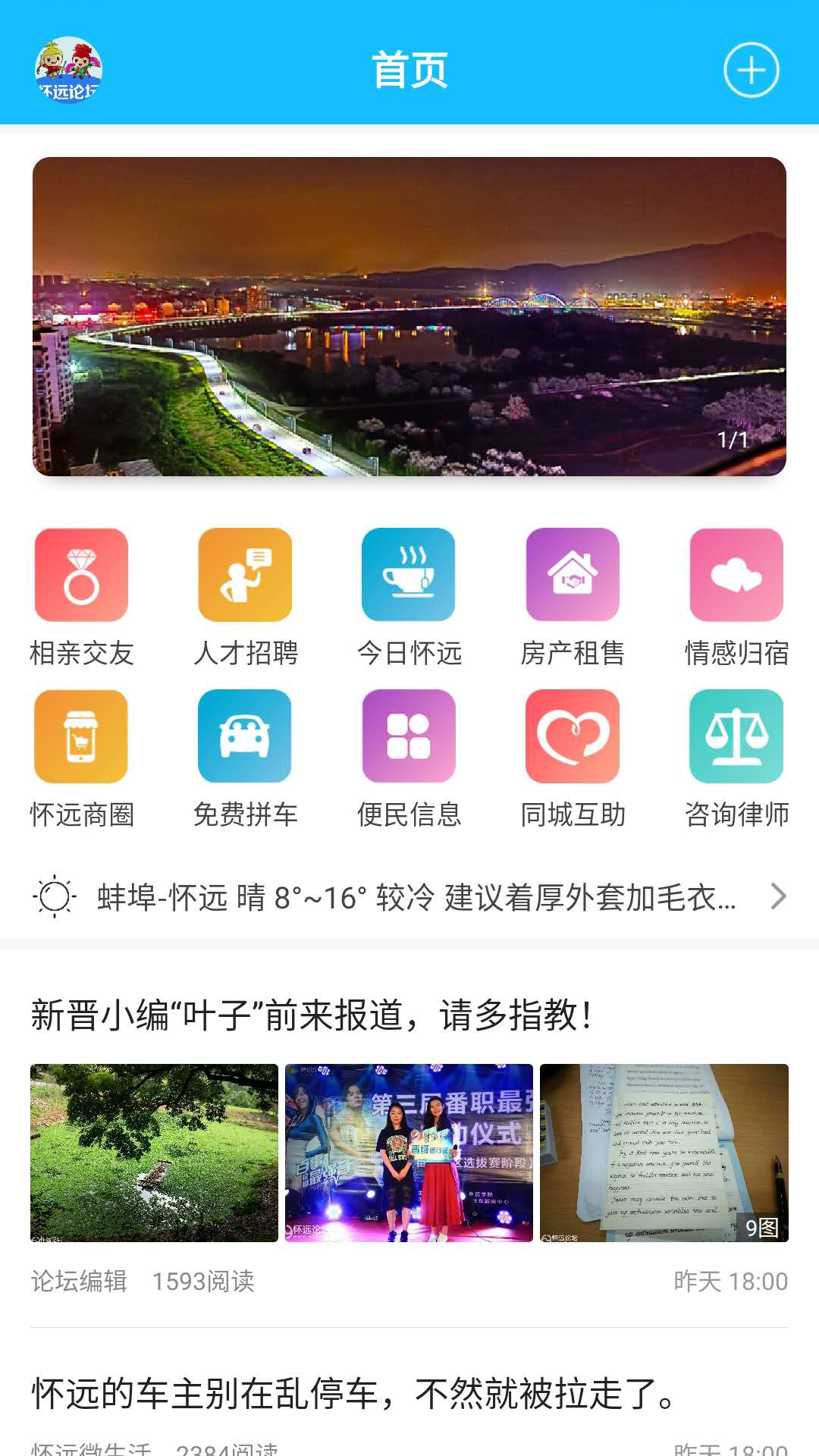The height and width of the screenshot is (1456, 819).
Task: Tap the night city banner image
Action: [x=409, y=318]
